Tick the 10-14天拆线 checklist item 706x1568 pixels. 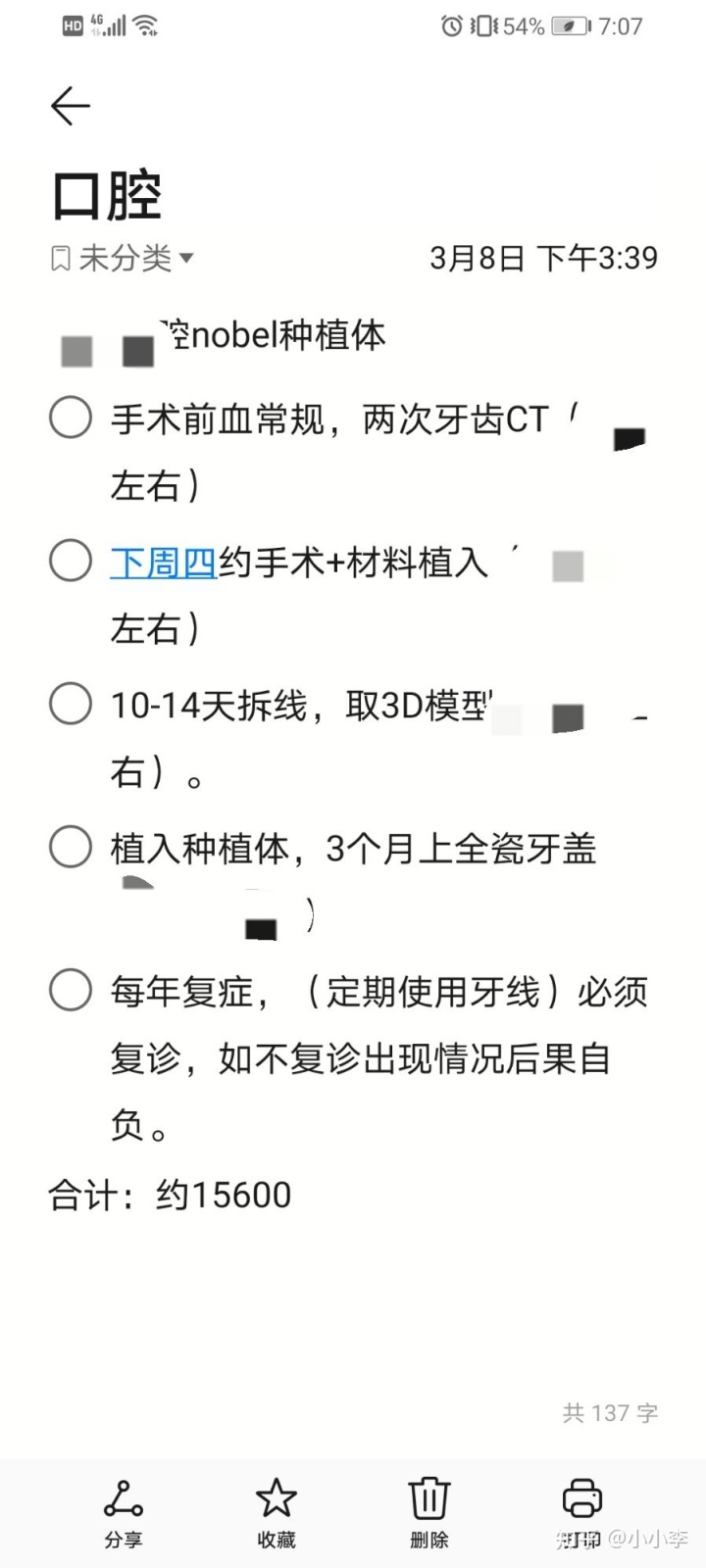(x=71, y=703)
